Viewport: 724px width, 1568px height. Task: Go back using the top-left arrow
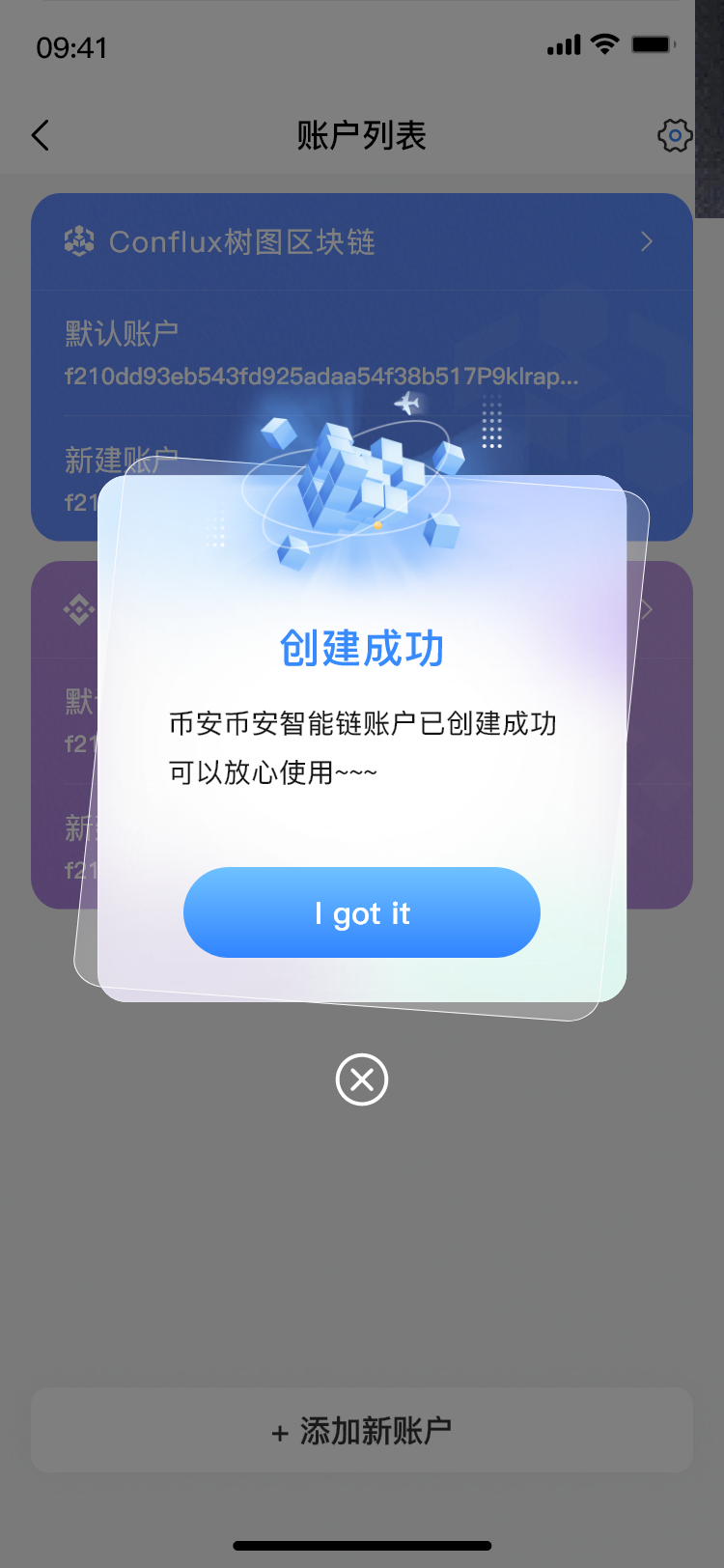[41, 135]
